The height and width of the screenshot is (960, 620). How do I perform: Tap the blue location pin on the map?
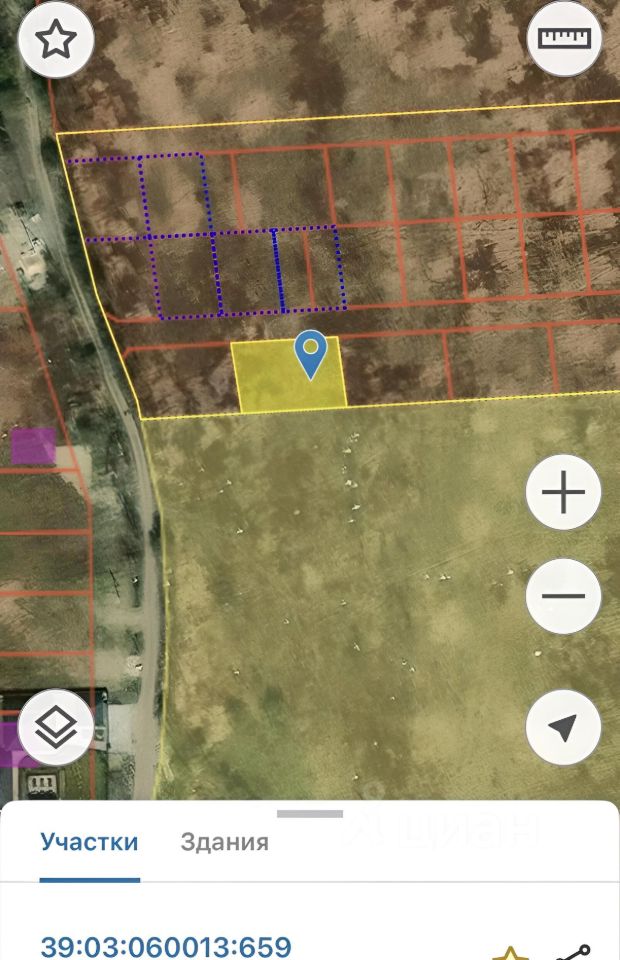pyautogui.click(x=312, y=353)
